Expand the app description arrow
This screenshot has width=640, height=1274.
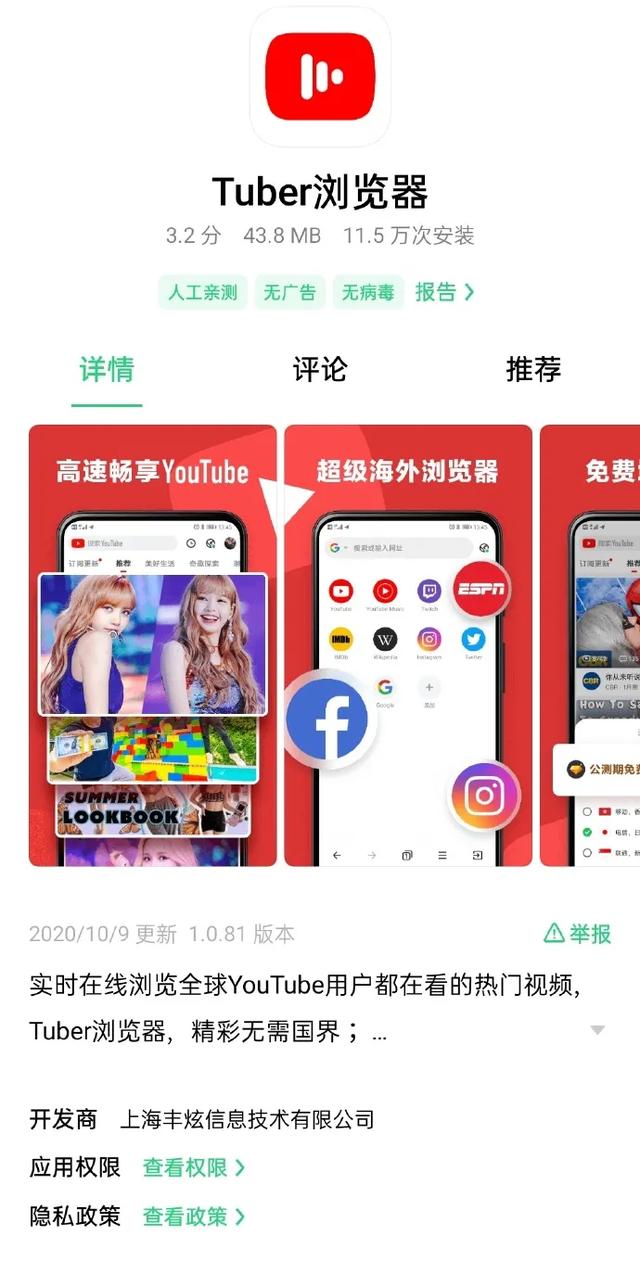[597, 1030]
